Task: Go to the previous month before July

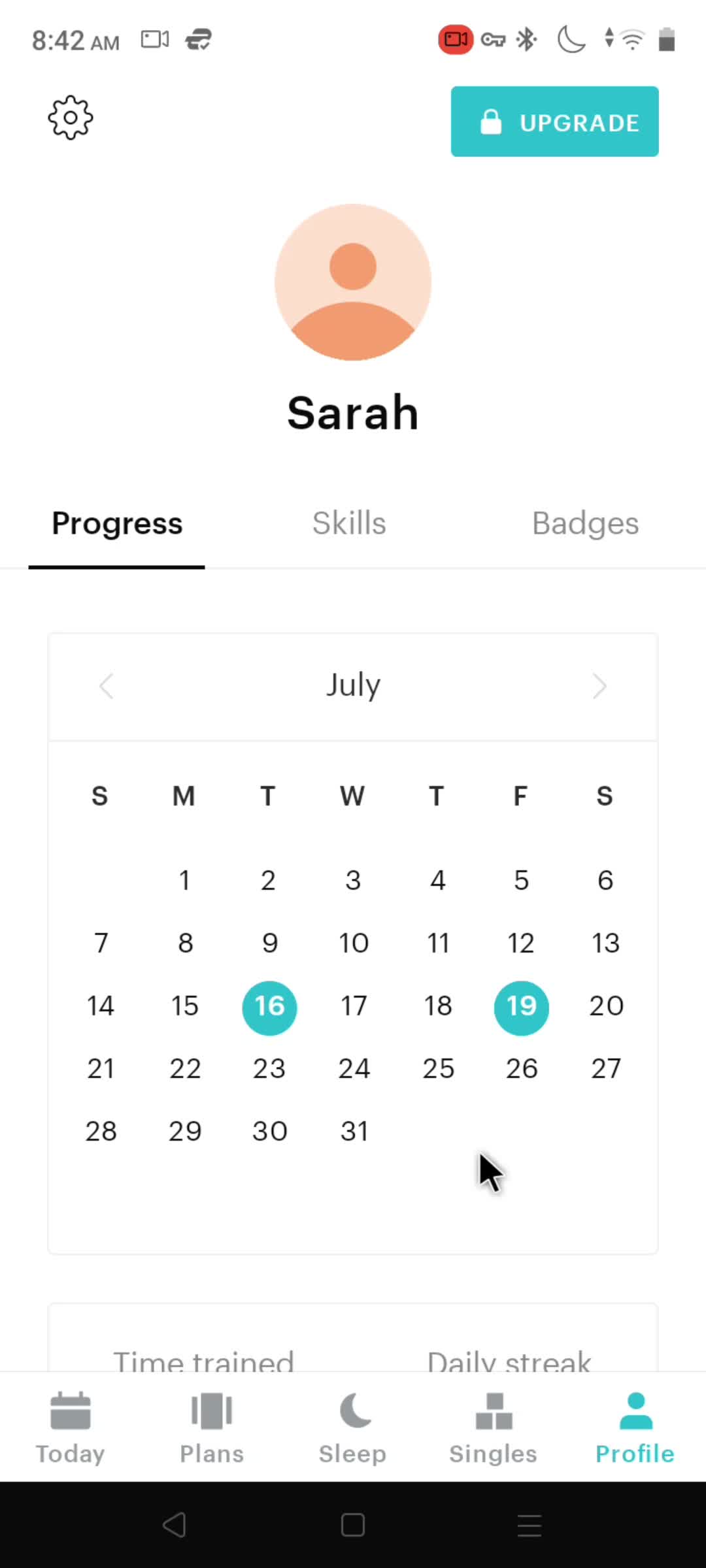Action: point(107,686)
